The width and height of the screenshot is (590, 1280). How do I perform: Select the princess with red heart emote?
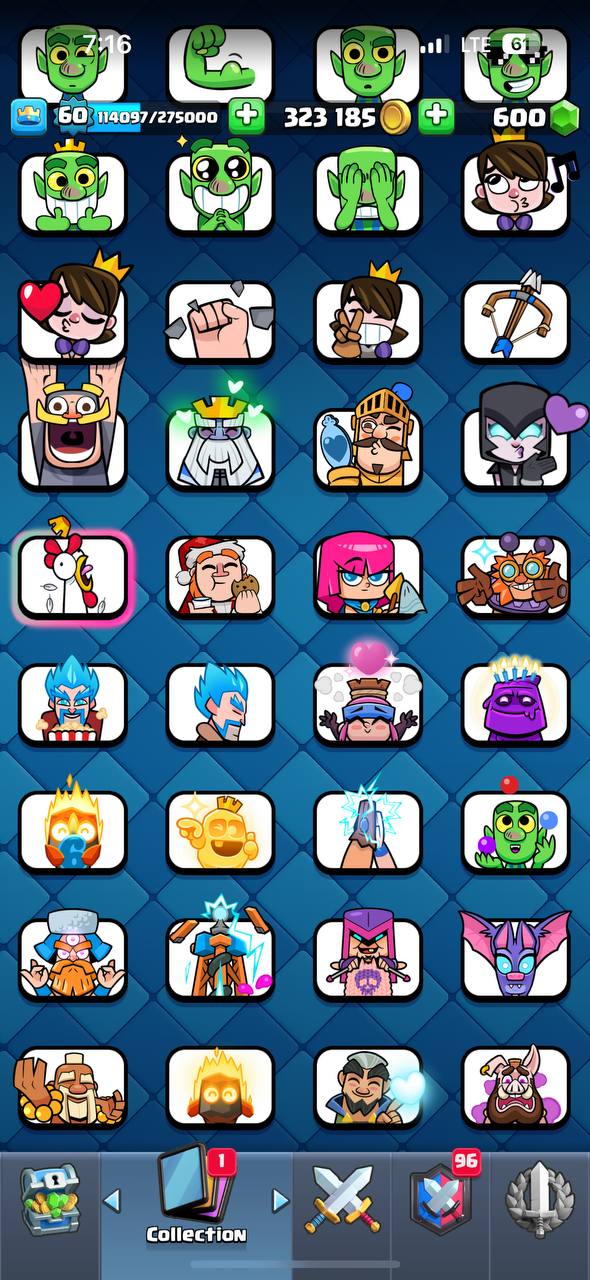click(x=72, y=307)
